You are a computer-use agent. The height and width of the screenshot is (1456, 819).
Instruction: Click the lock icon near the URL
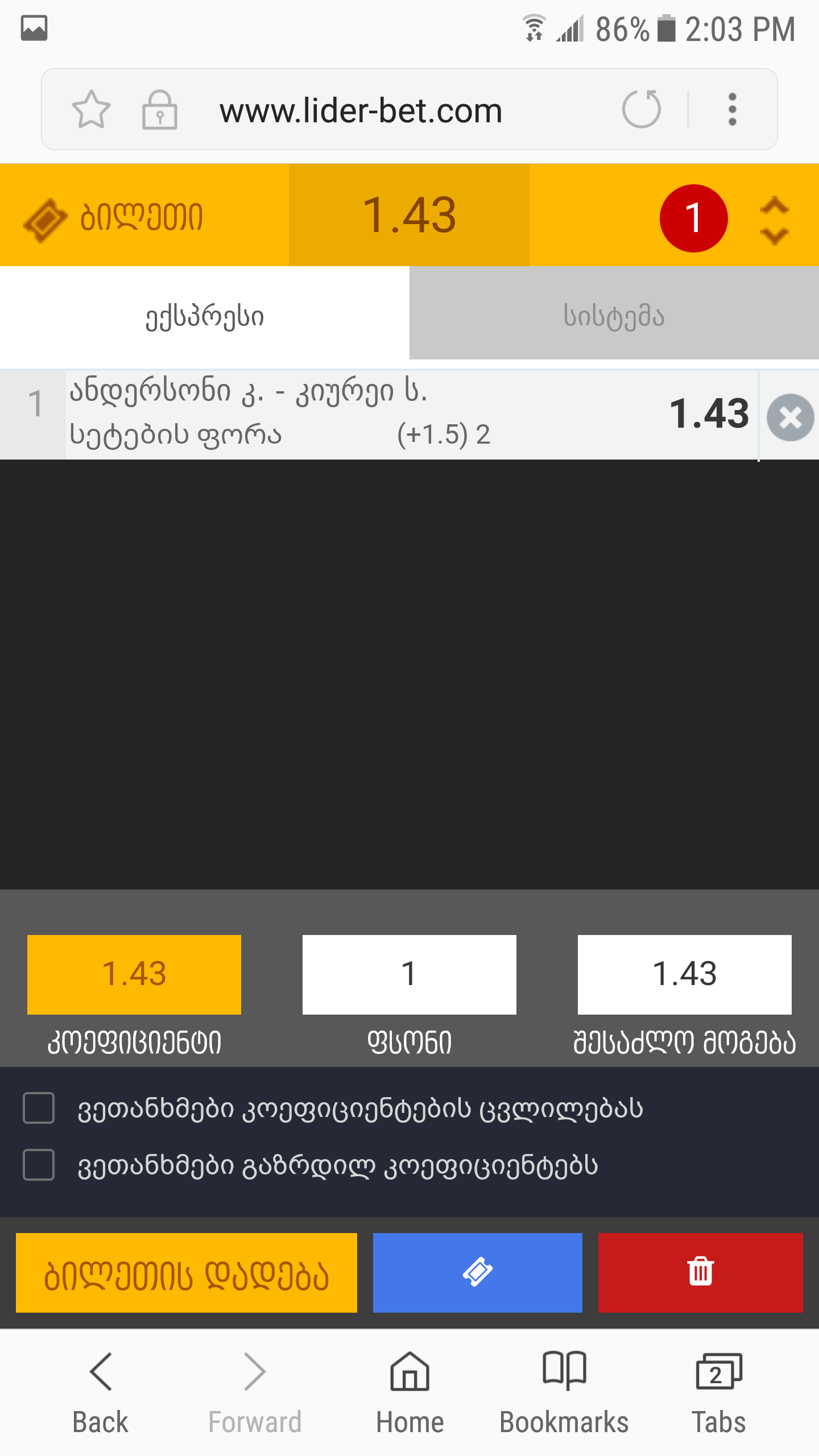coord(158,109)
